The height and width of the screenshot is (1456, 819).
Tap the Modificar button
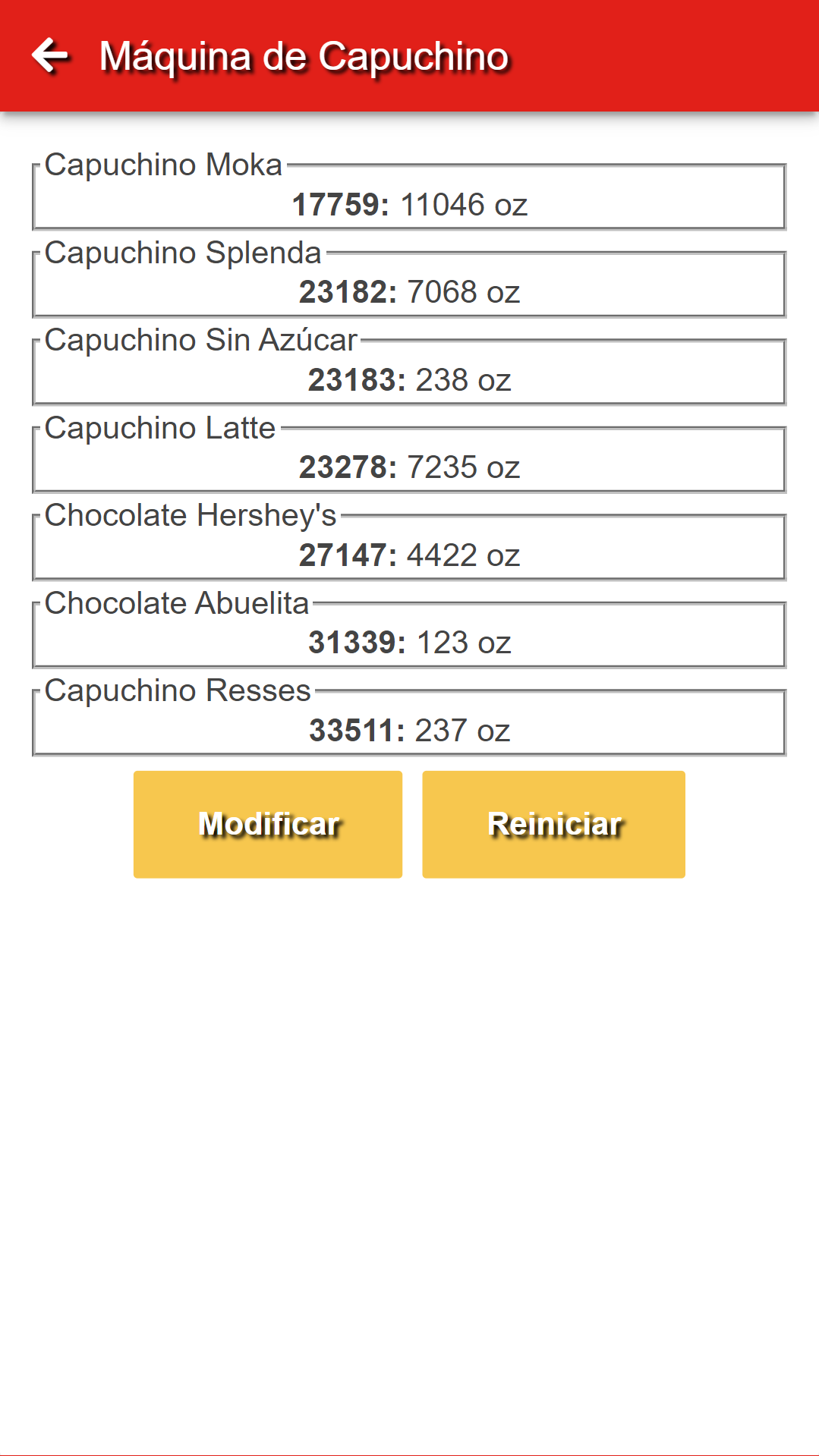point(268,824)
